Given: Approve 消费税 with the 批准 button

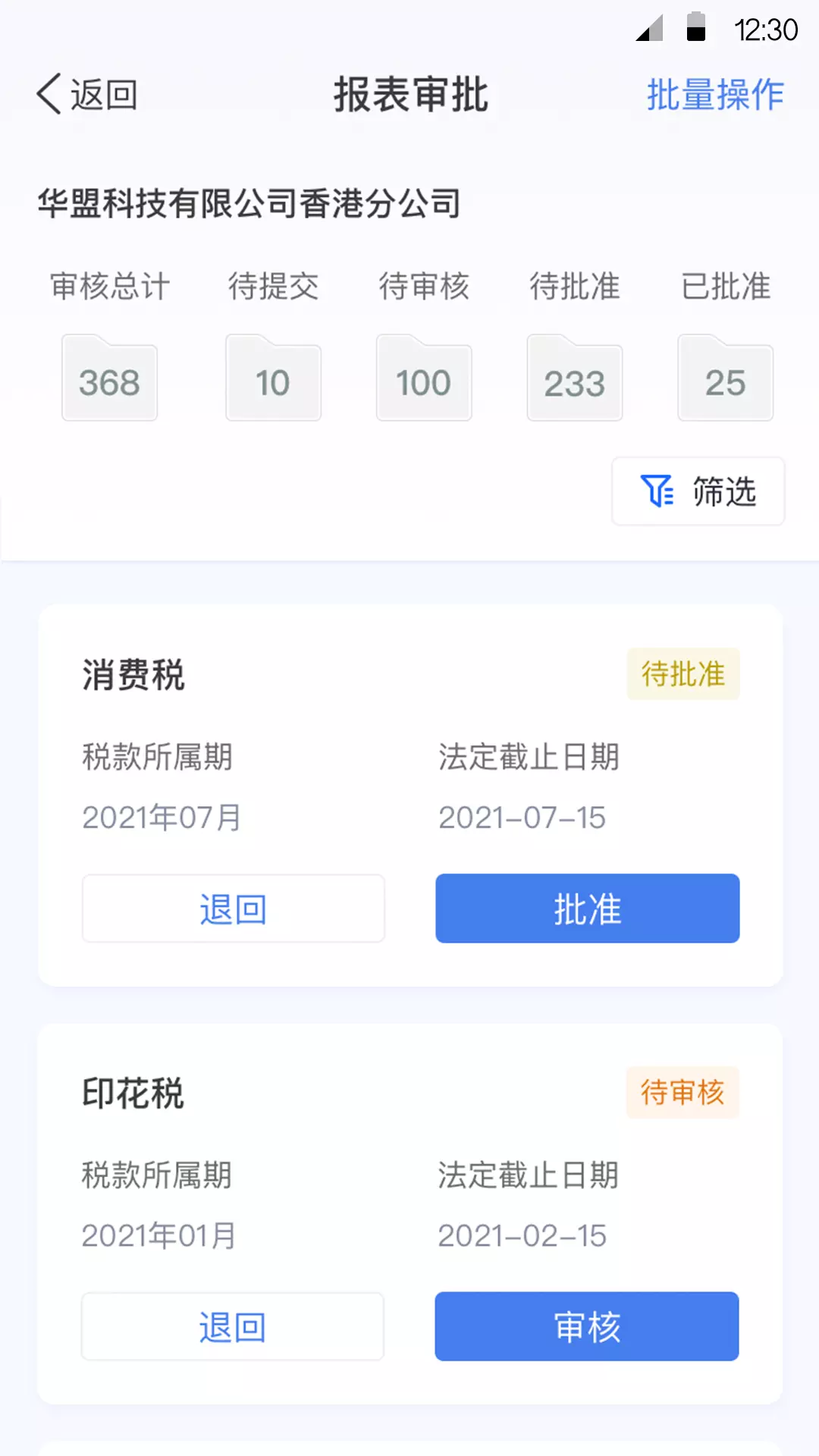Looking at the screenshot, I should click(588, 908).
